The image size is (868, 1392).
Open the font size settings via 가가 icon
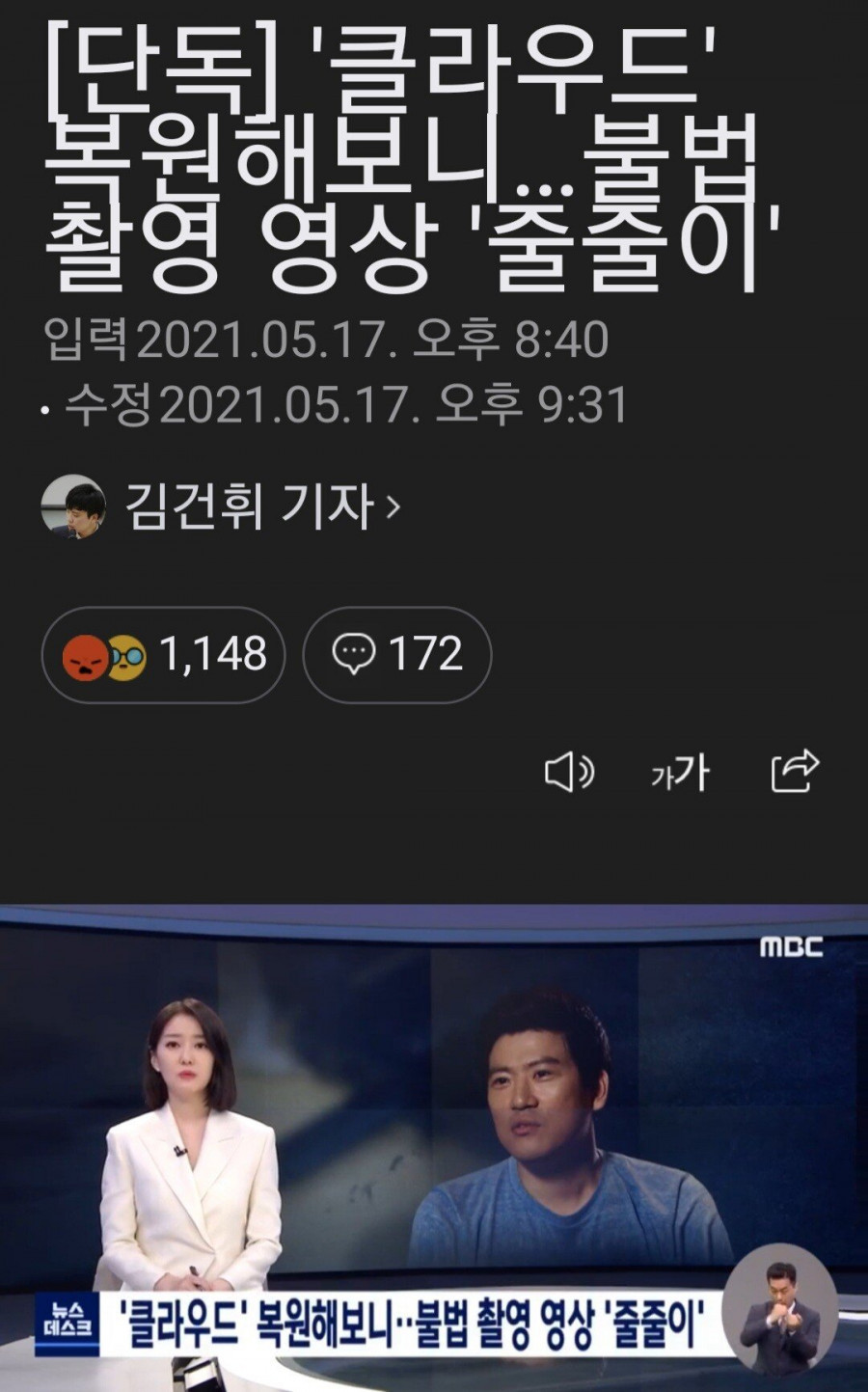pyautogui.click(x=680, y=772)
